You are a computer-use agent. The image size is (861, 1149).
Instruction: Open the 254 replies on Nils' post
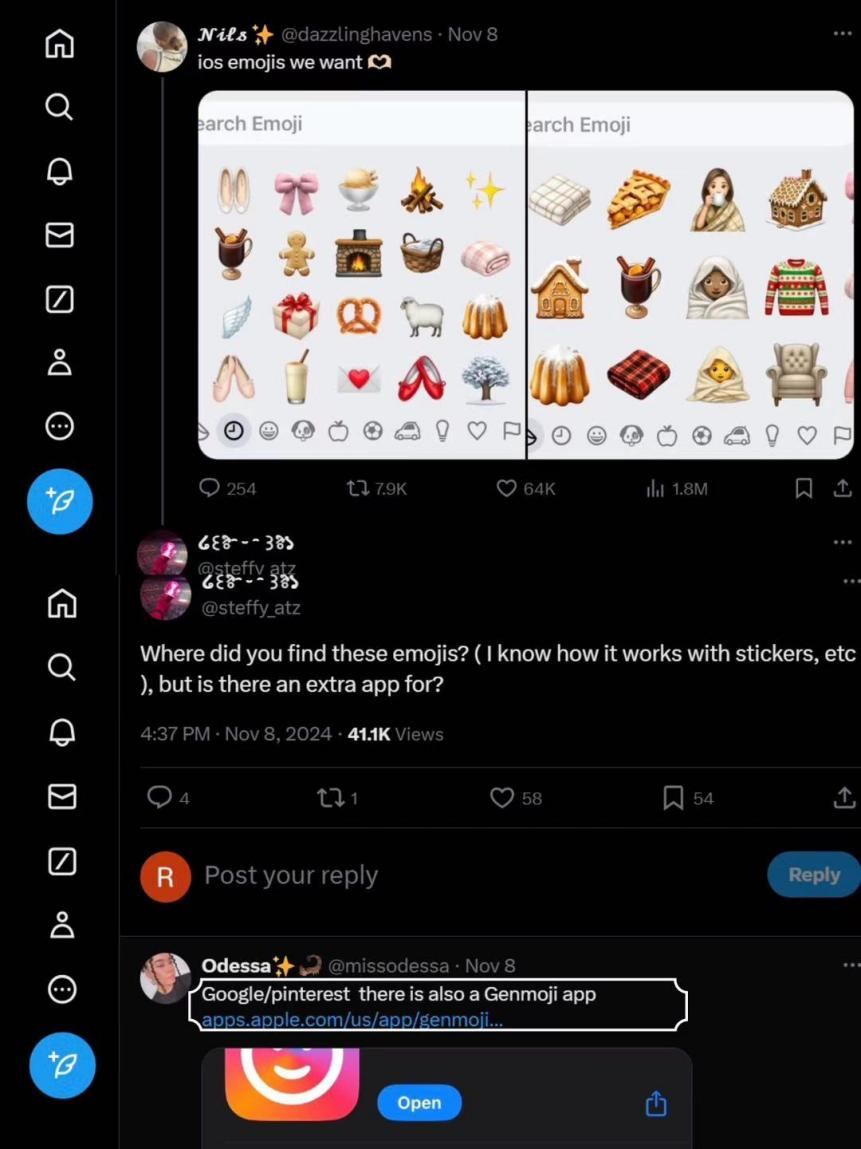click(x=210, y=488)
